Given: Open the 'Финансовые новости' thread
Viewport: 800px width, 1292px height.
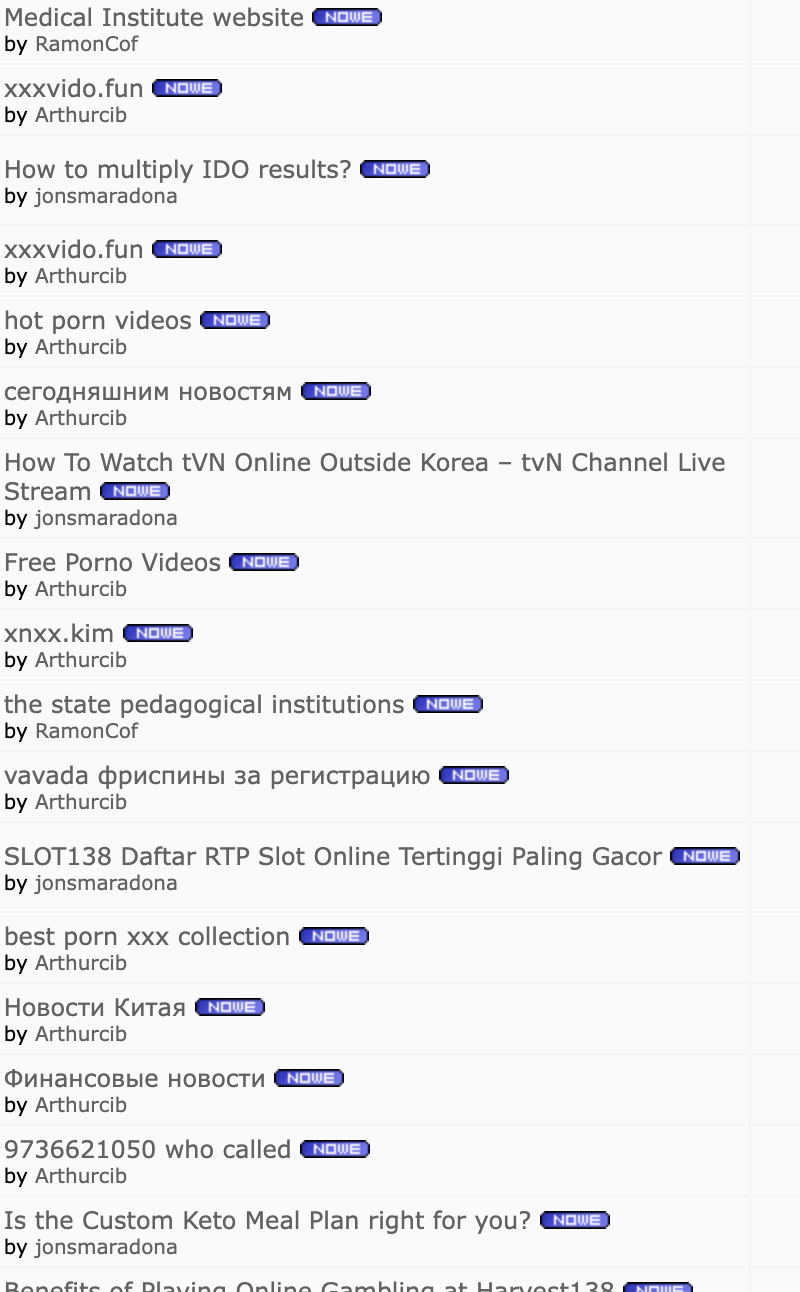Looking at the screenshot, I should coord(135,1079).
